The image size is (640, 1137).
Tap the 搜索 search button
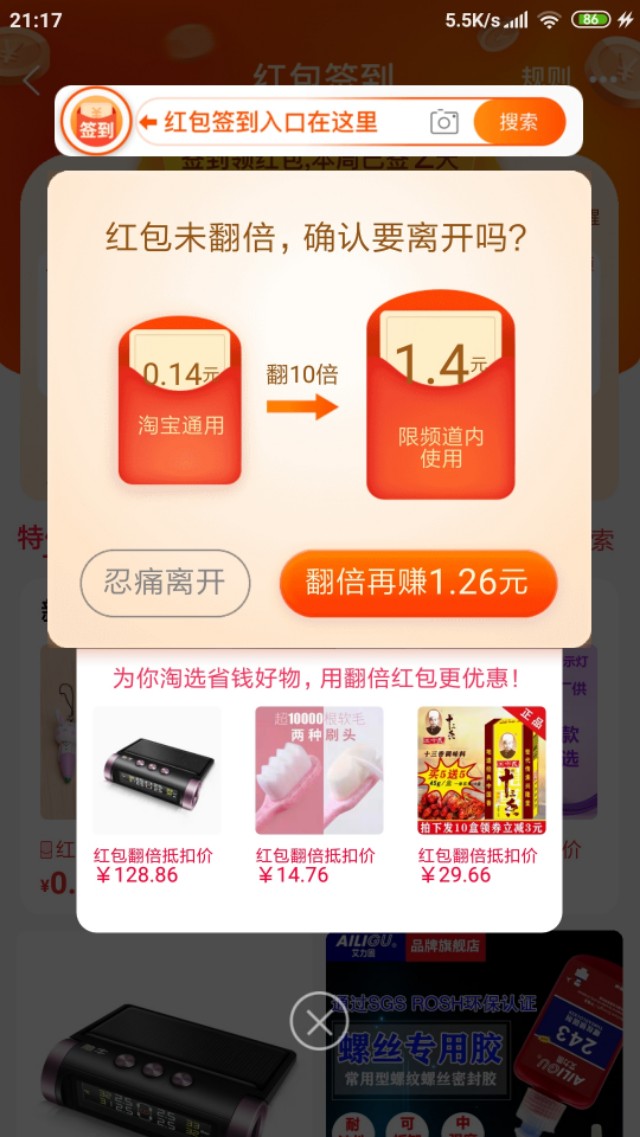pos(518,122)
